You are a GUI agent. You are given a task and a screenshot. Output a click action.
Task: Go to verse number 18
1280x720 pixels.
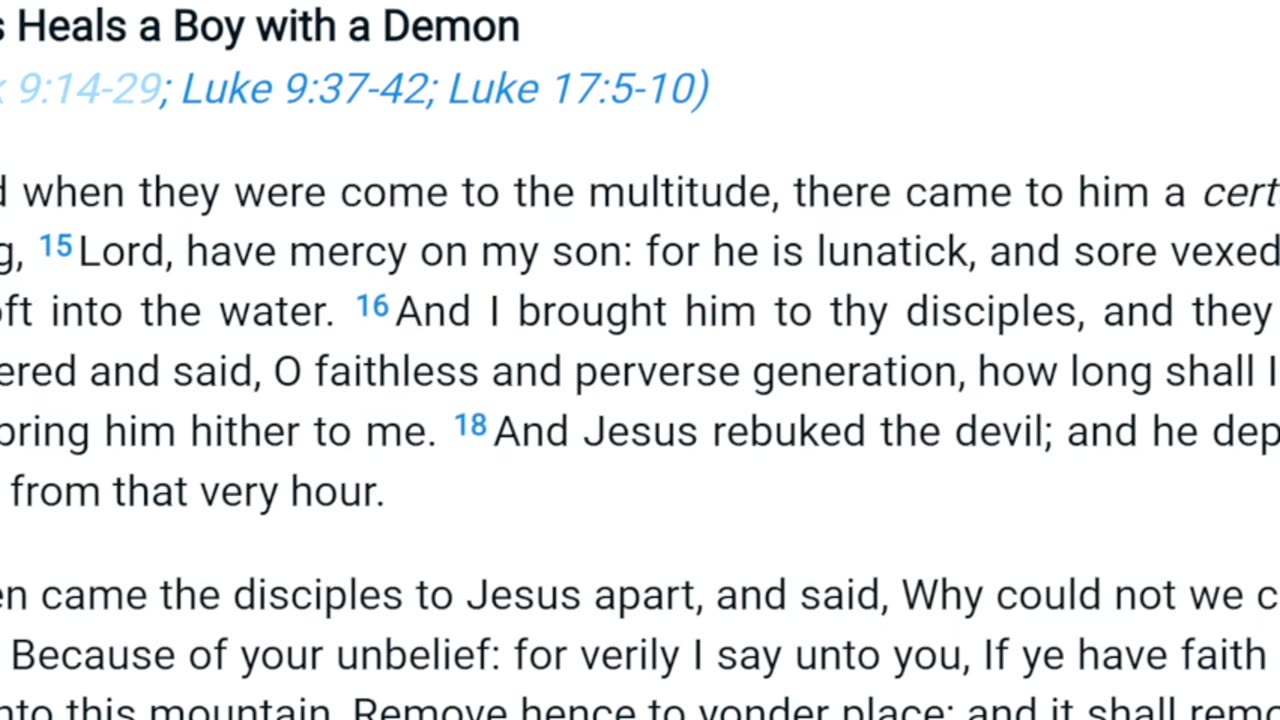pos(470,426)
